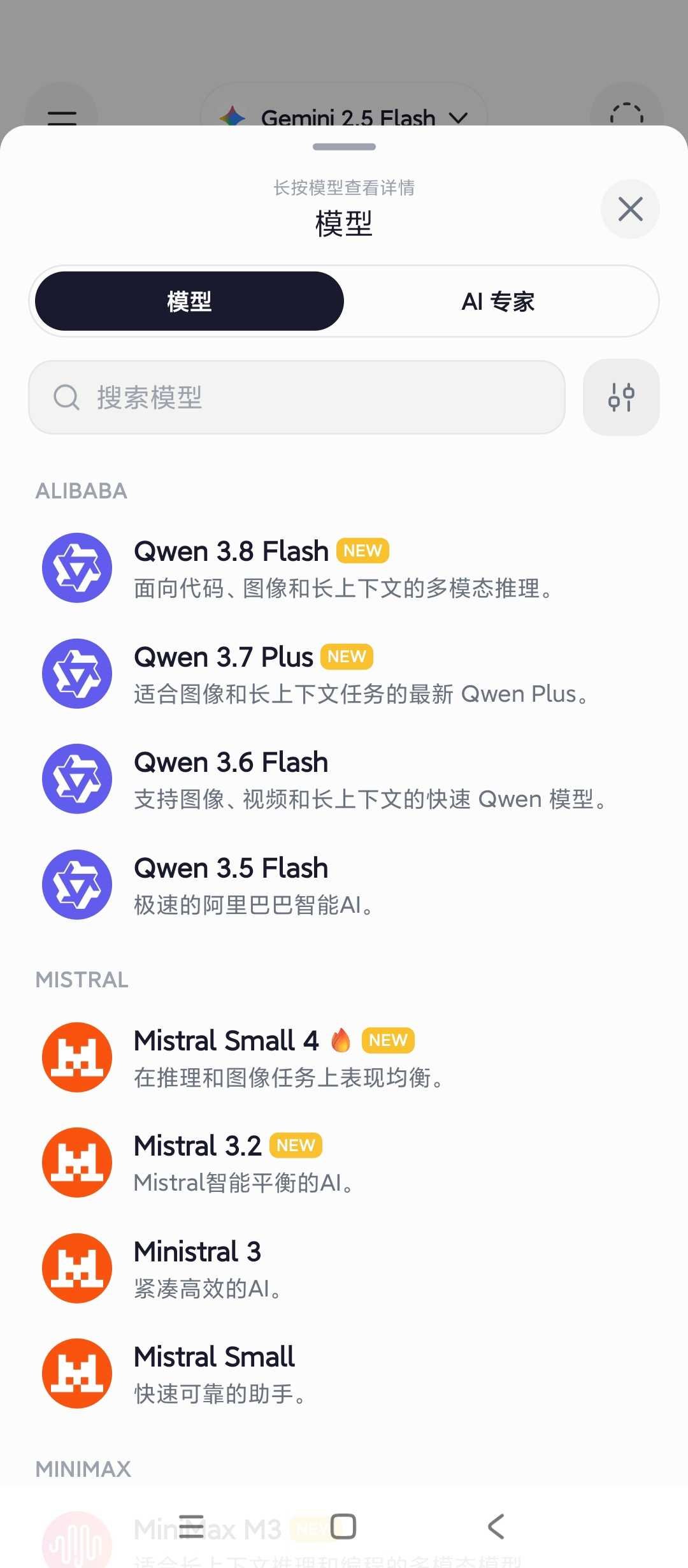The width and height of the screenshot is (688, 1568).
Task: Open the model filter settings icon
Action: coord(621,397)
